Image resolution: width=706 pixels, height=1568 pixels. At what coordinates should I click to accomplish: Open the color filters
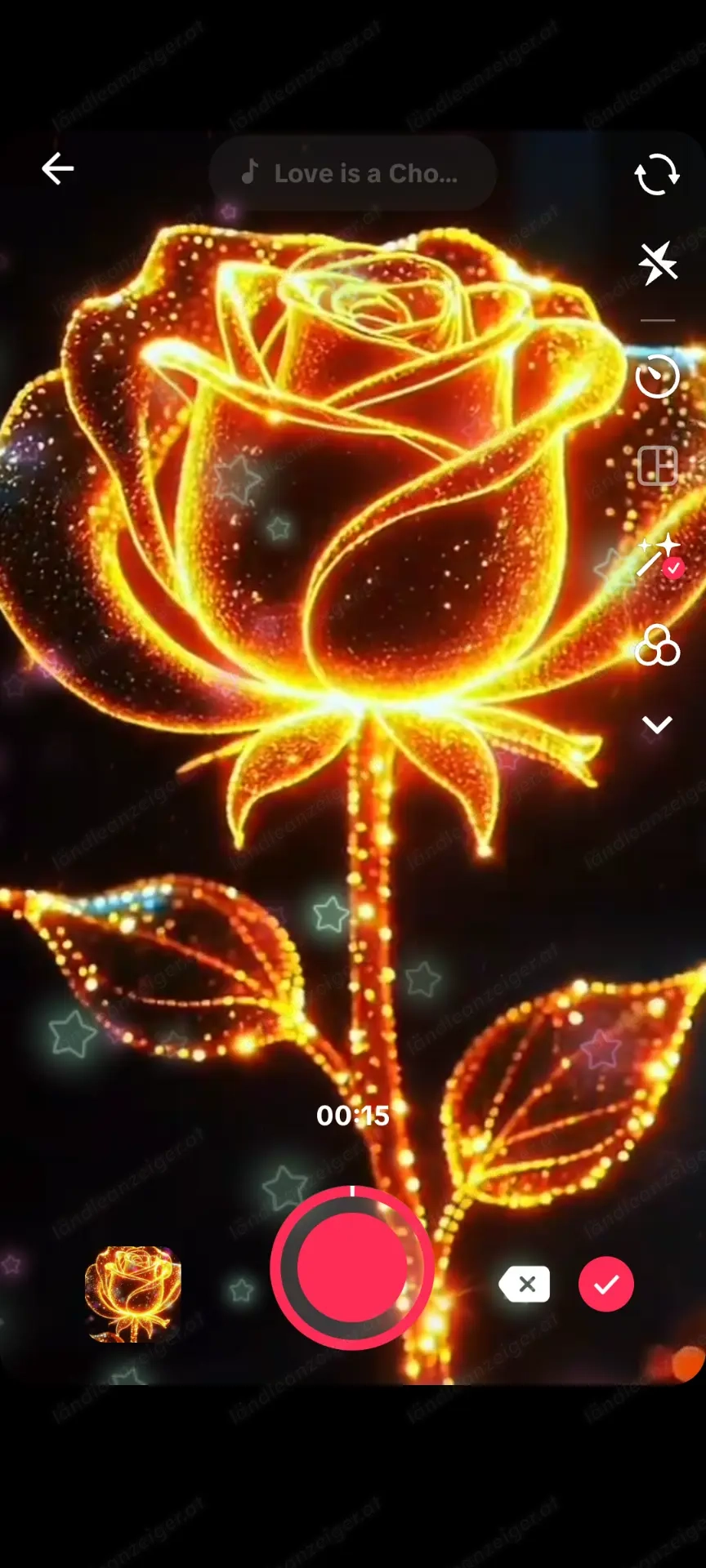coord(657,646)
